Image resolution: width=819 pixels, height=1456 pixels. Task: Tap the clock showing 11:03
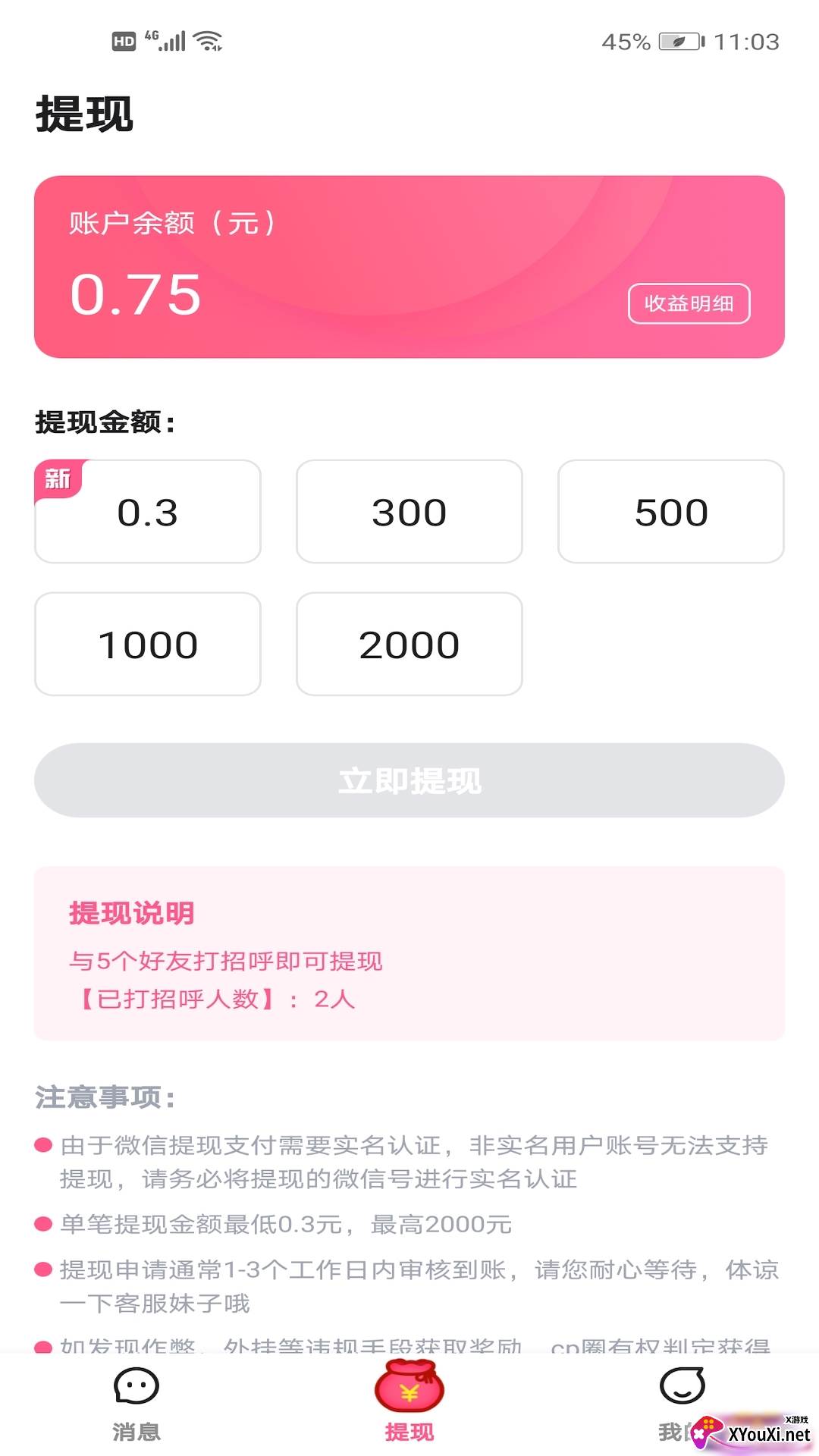click(x=745, y=41)
